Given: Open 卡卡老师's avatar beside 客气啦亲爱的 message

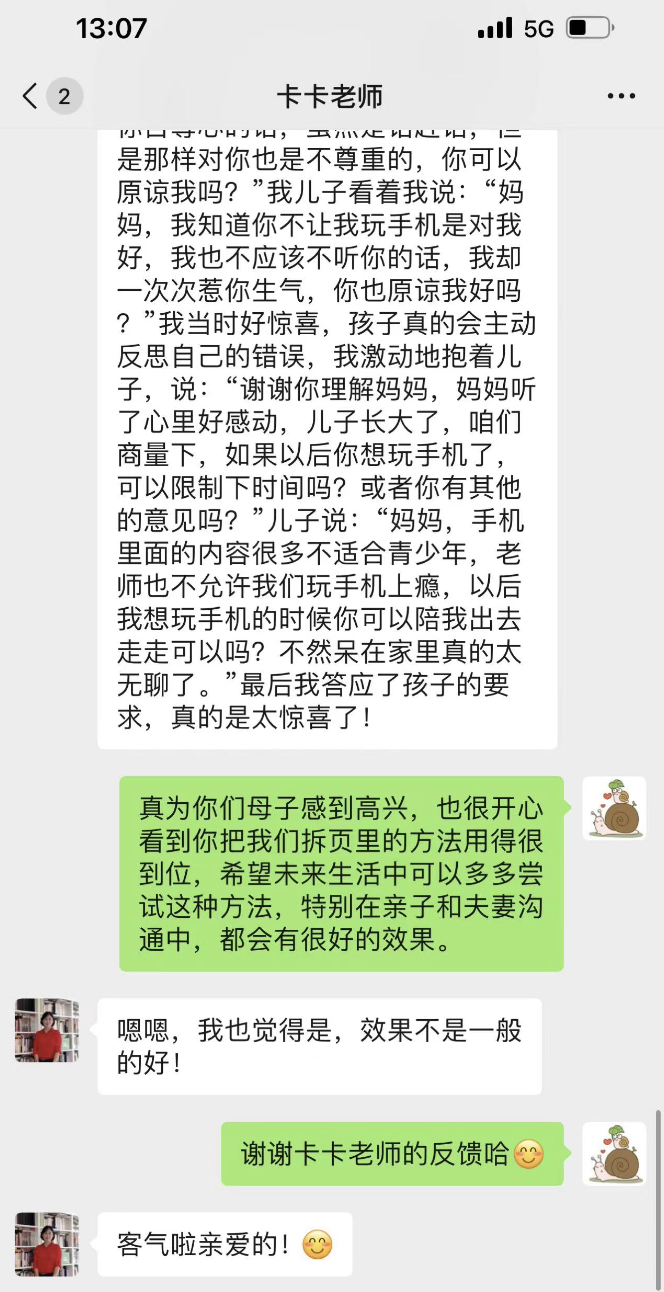Looking at the screenshot, I should [x=46, y=1244].
